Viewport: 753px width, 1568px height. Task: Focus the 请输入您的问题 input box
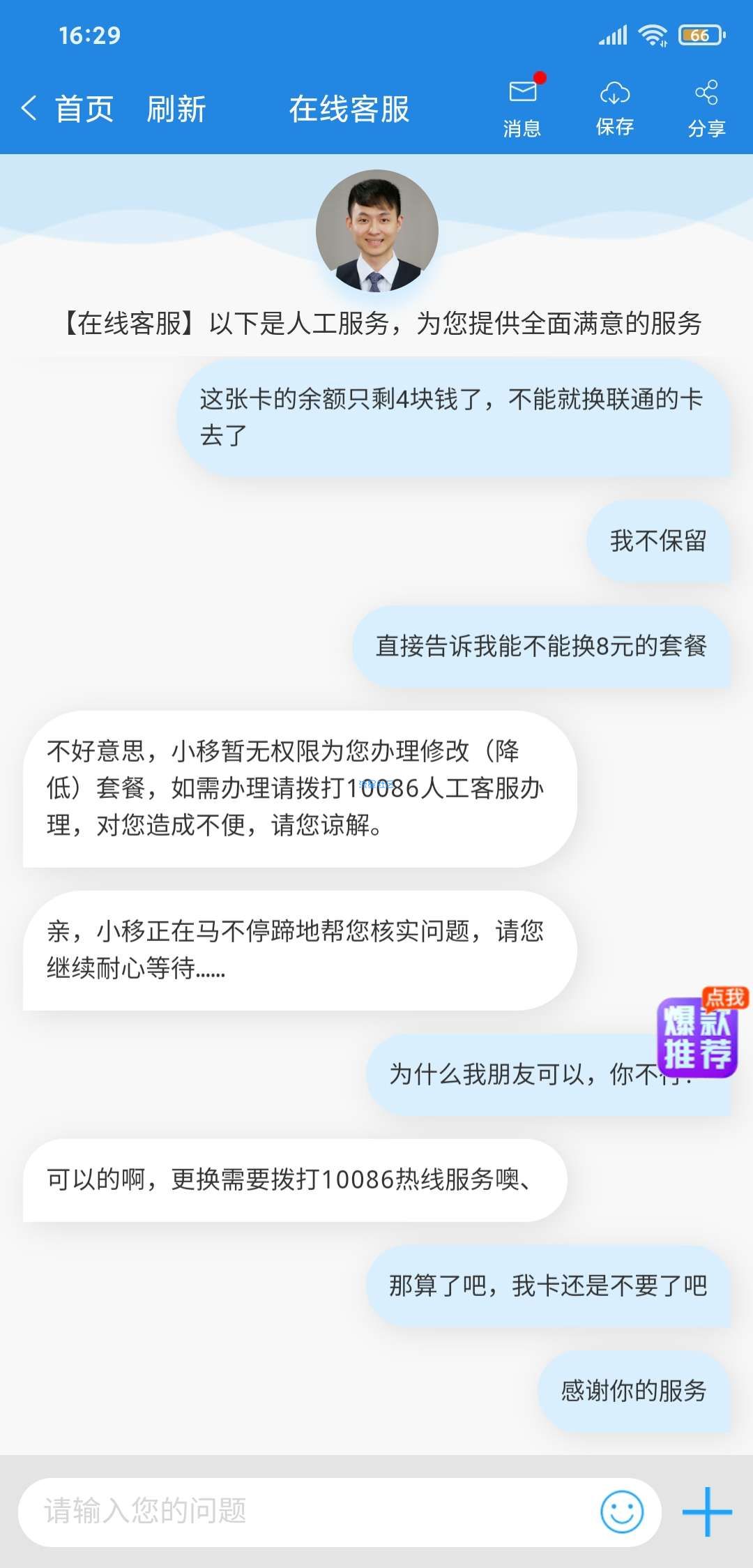[307, 1512]
